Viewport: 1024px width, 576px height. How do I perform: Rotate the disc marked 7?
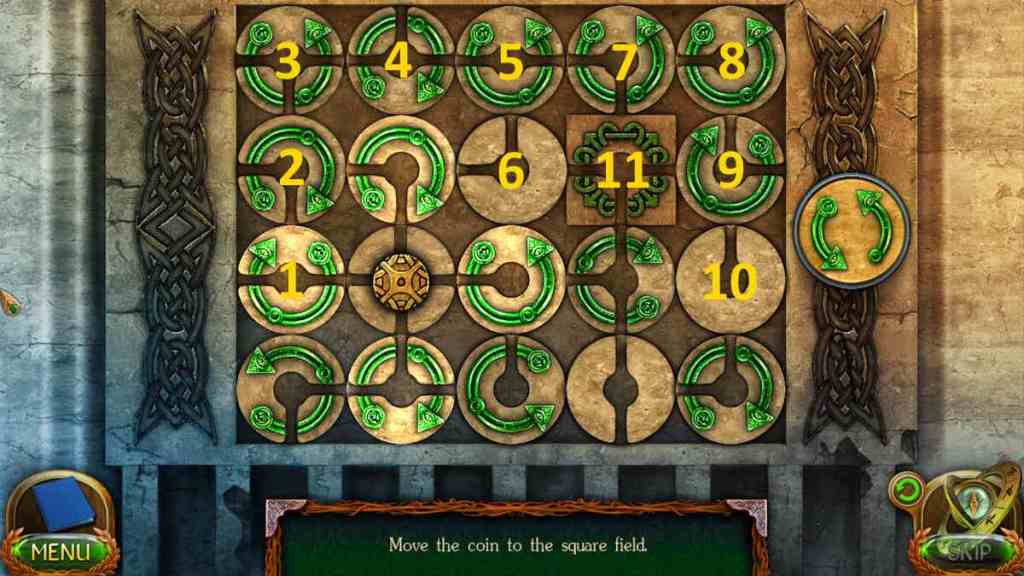[621, 60]
